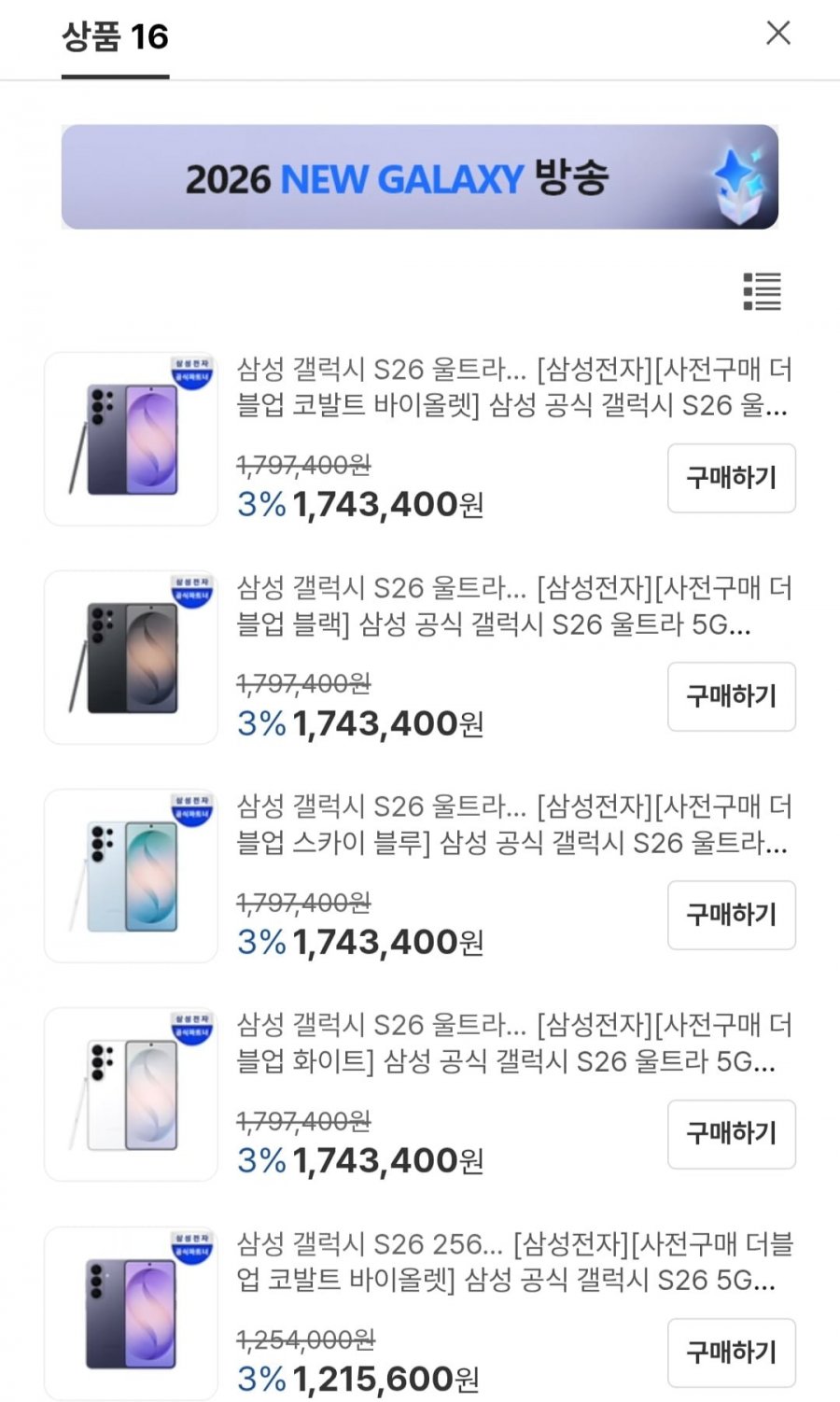The height and width of the screenshot is (1402, 840).
Task: Switch the product list view layout
Action: tap(762, 292)
